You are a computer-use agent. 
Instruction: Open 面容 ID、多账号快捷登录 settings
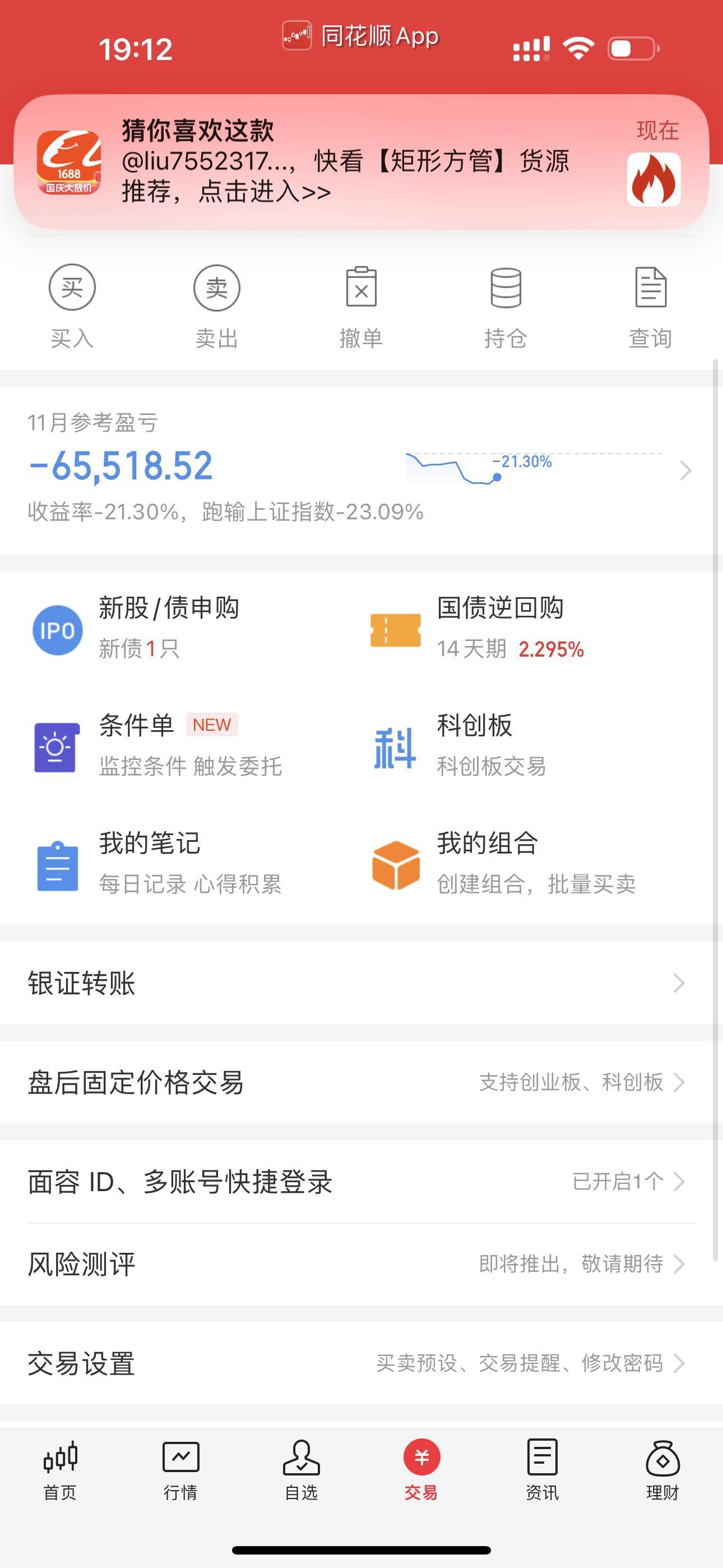(x=361, y=1182)
